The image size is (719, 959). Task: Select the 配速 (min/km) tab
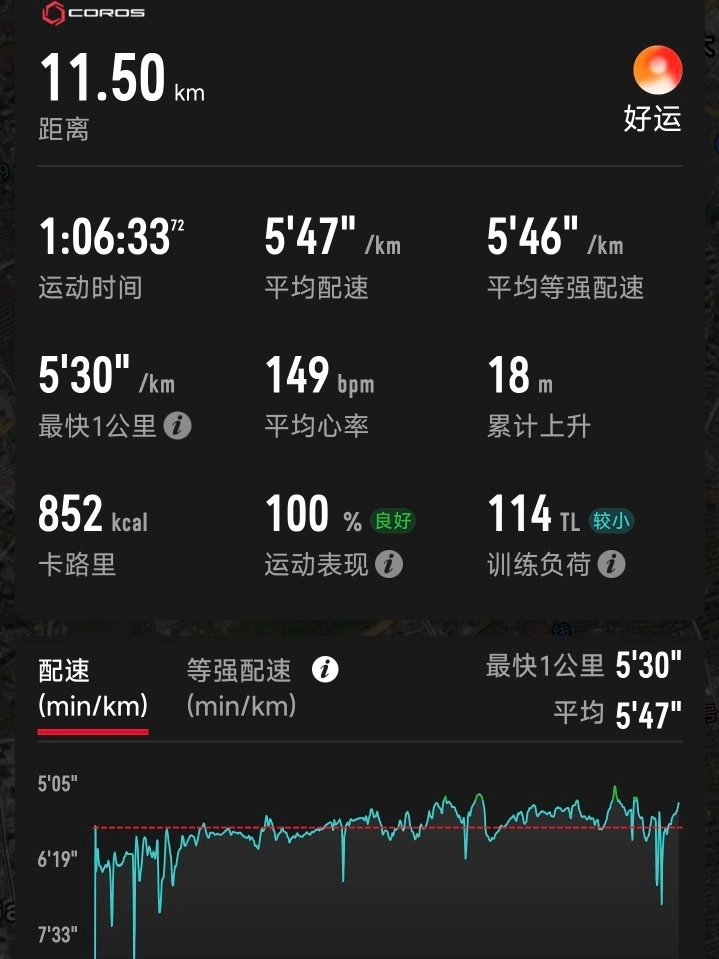tap(92, 688)
